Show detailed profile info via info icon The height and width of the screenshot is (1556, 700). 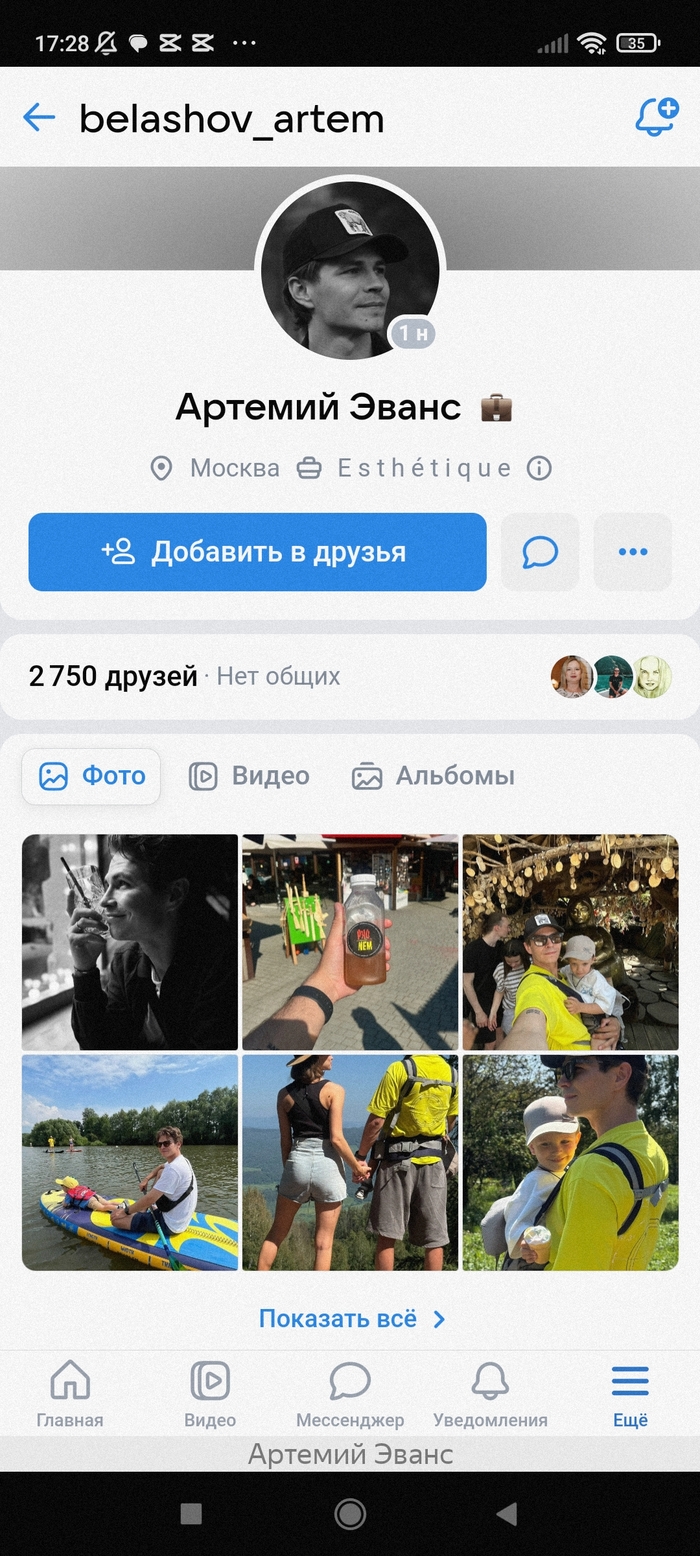[539, 468]
